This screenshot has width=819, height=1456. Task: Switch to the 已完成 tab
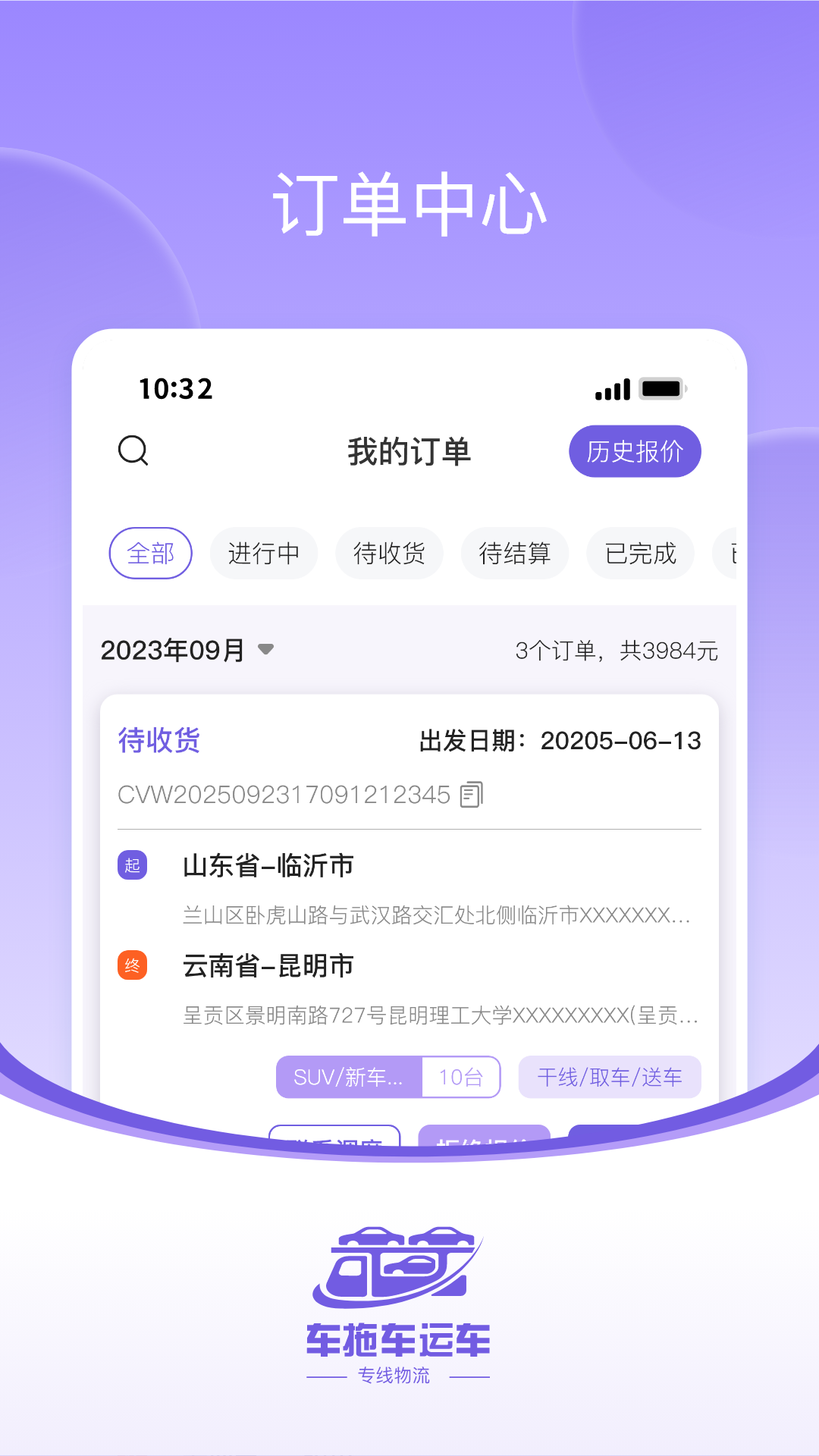639,553
